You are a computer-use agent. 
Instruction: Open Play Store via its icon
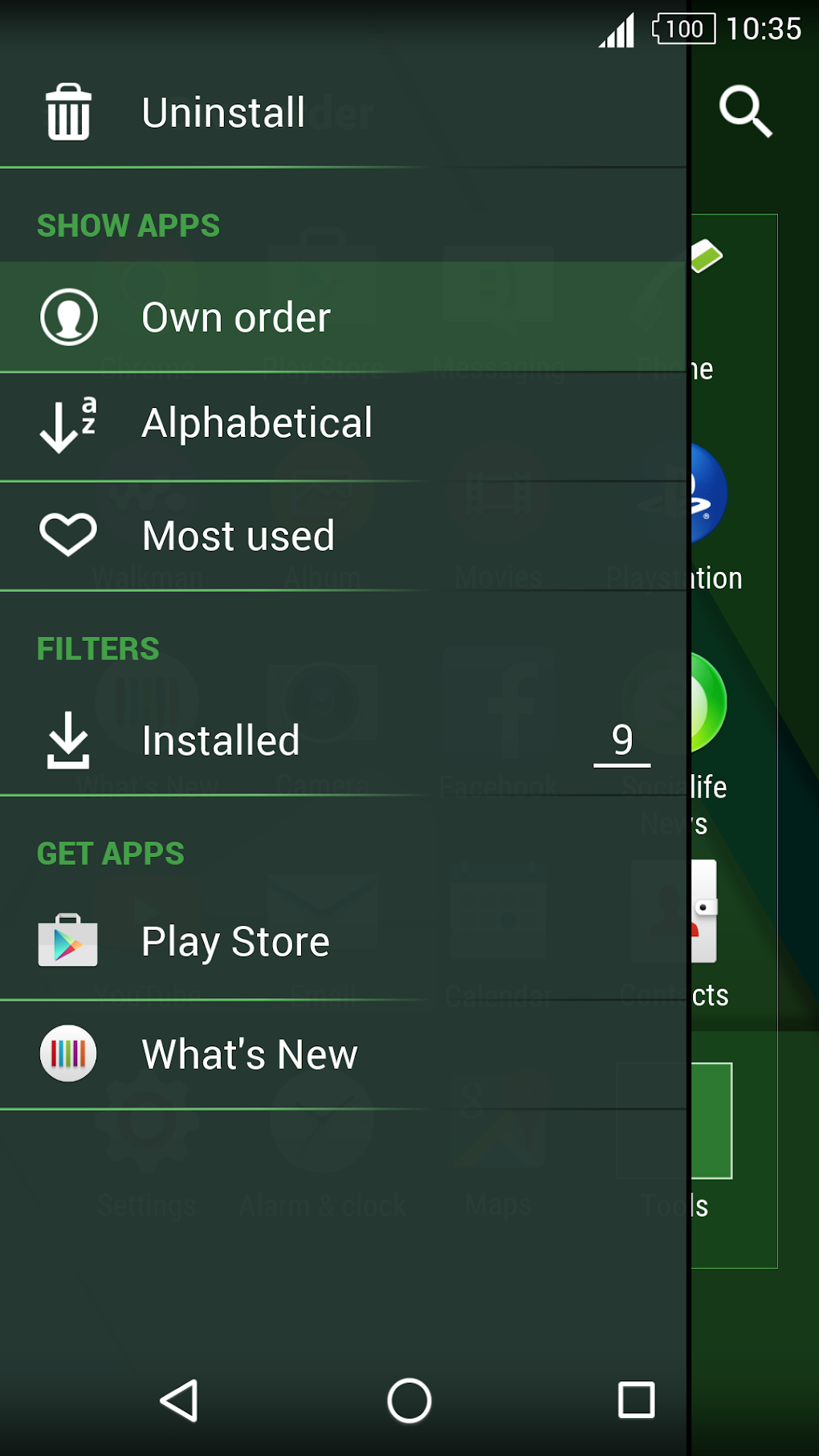tap(68, 940)
